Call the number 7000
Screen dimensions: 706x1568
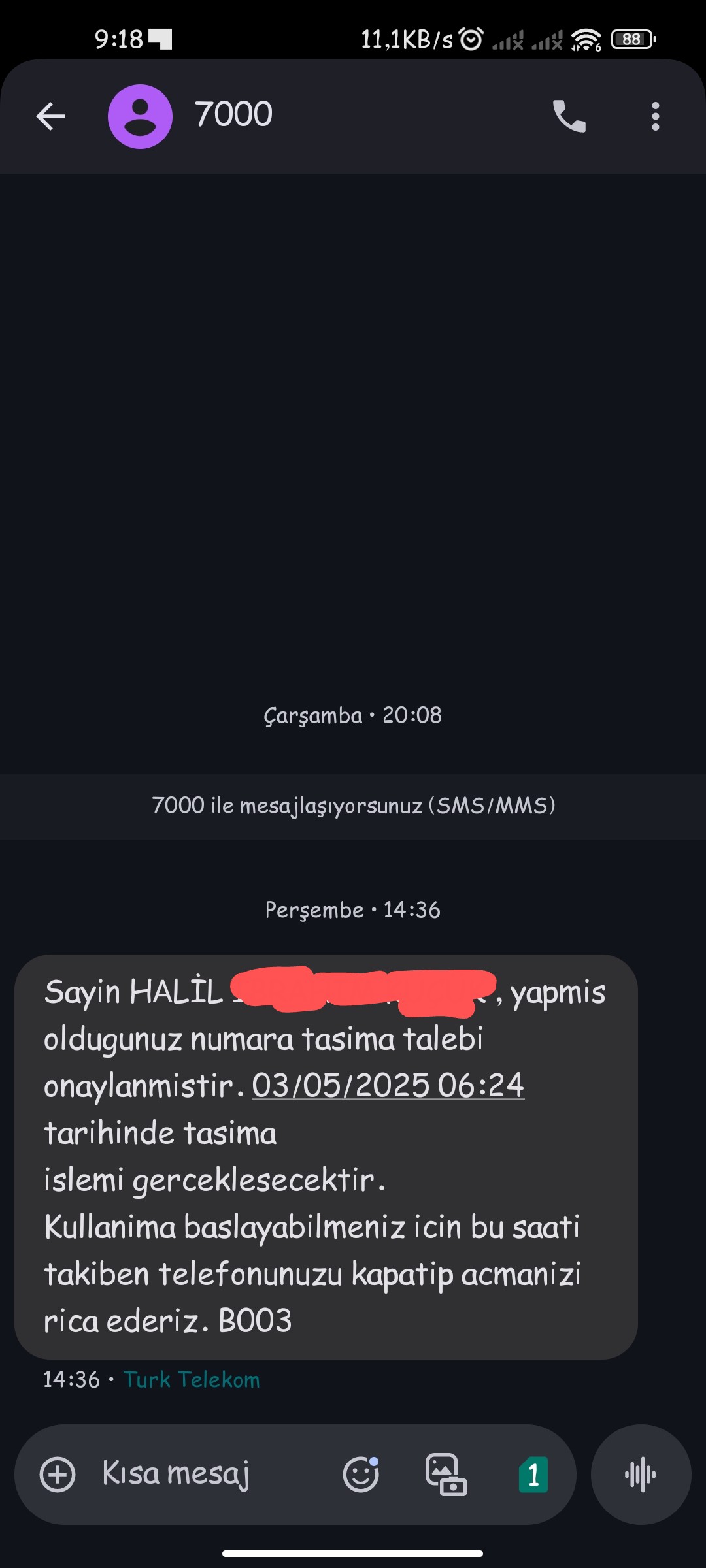[569, 116]
